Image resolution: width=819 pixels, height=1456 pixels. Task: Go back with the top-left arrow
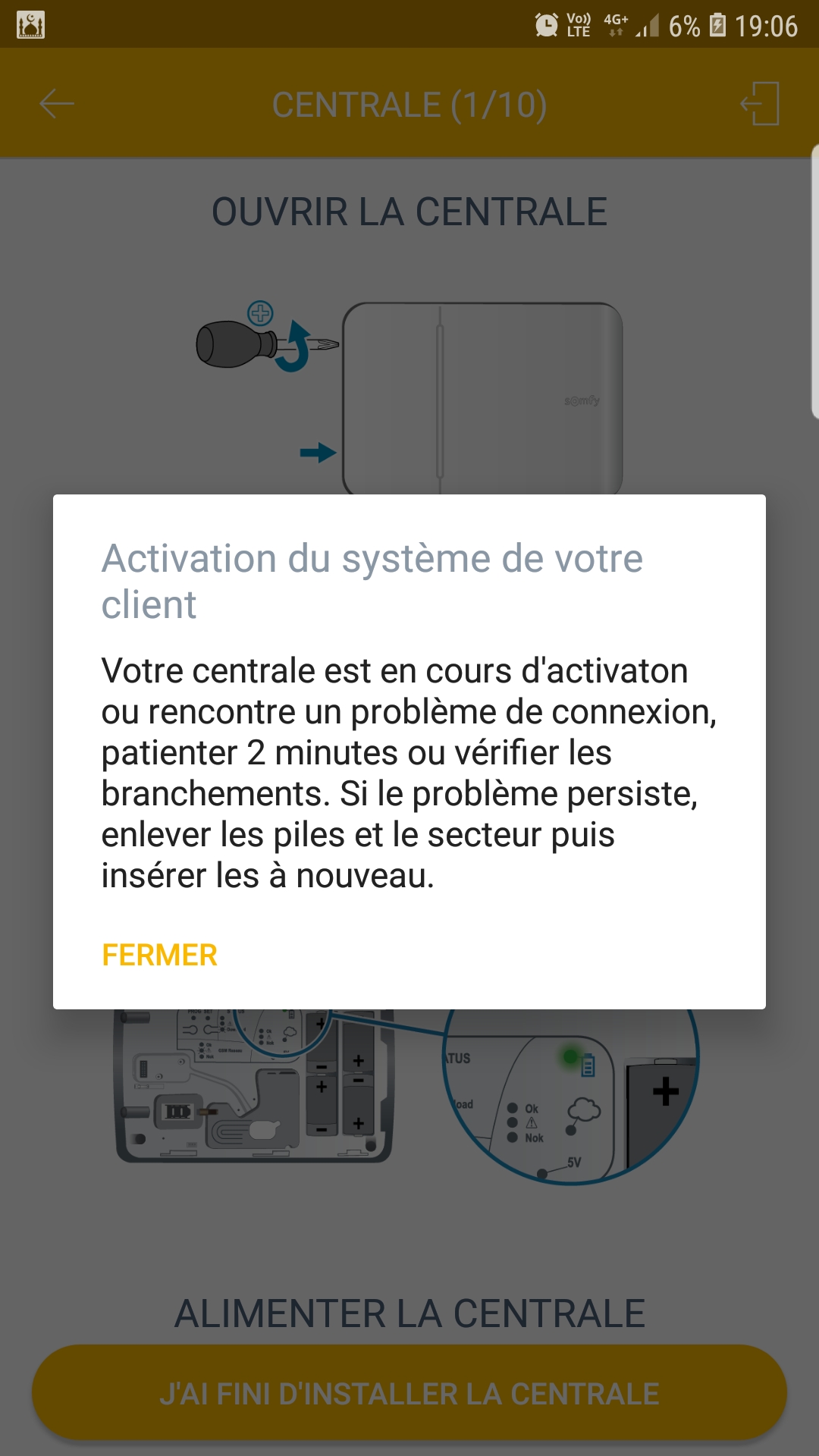coord(57,104)
